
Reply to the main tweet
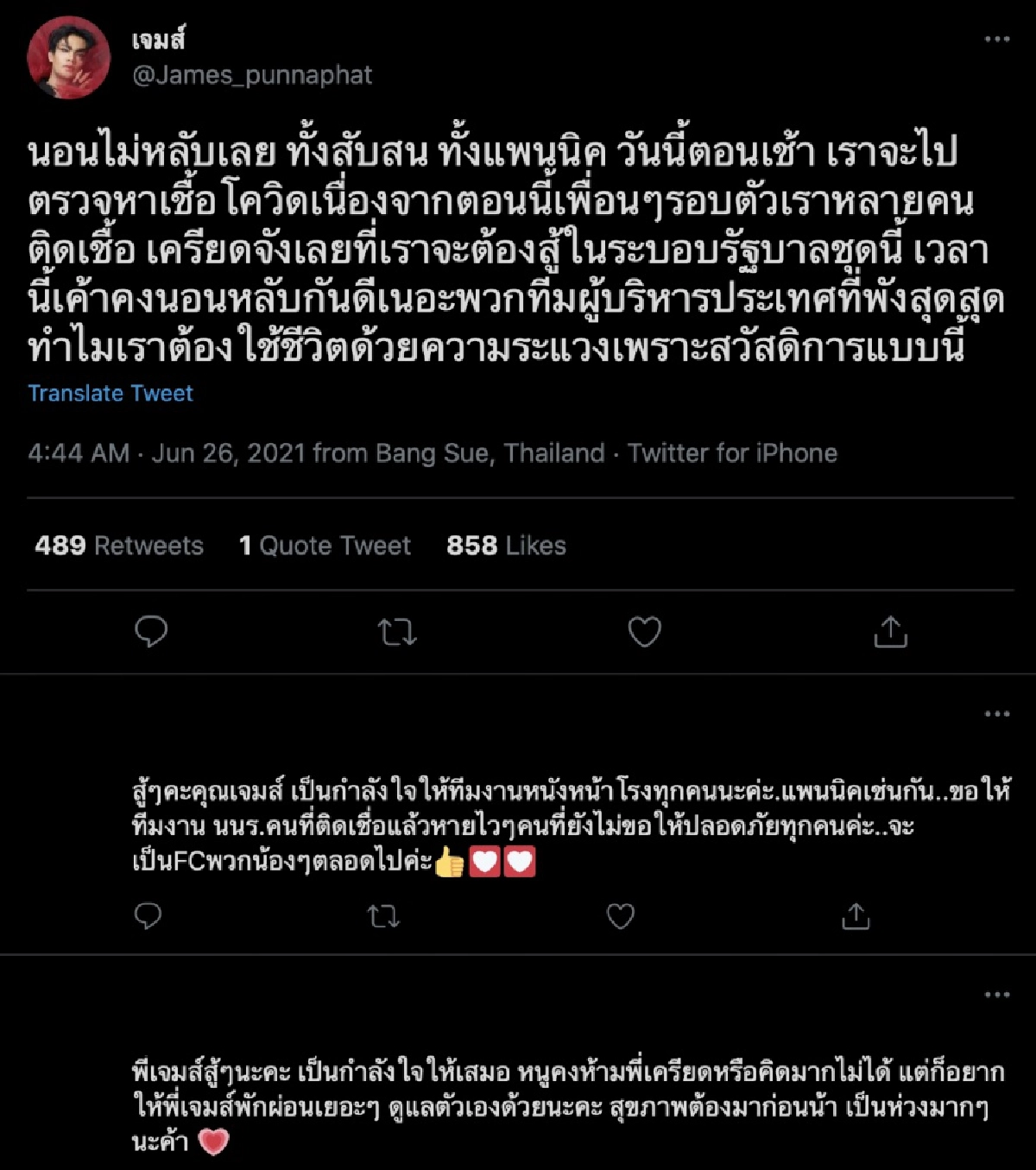[151, 632]
